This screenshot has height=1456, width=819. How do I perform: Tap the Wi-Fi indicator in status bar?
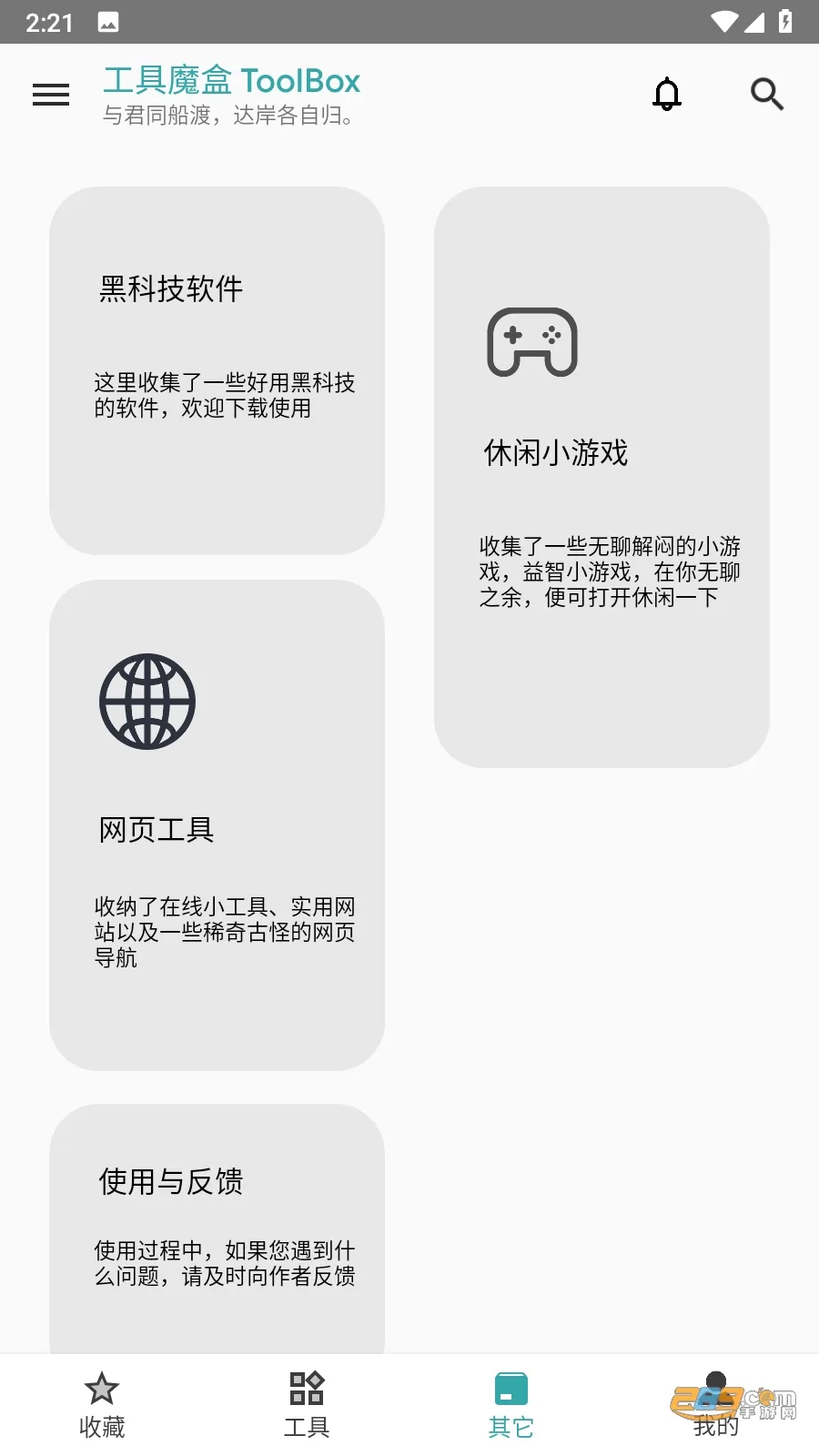click(x=723, y=22)
